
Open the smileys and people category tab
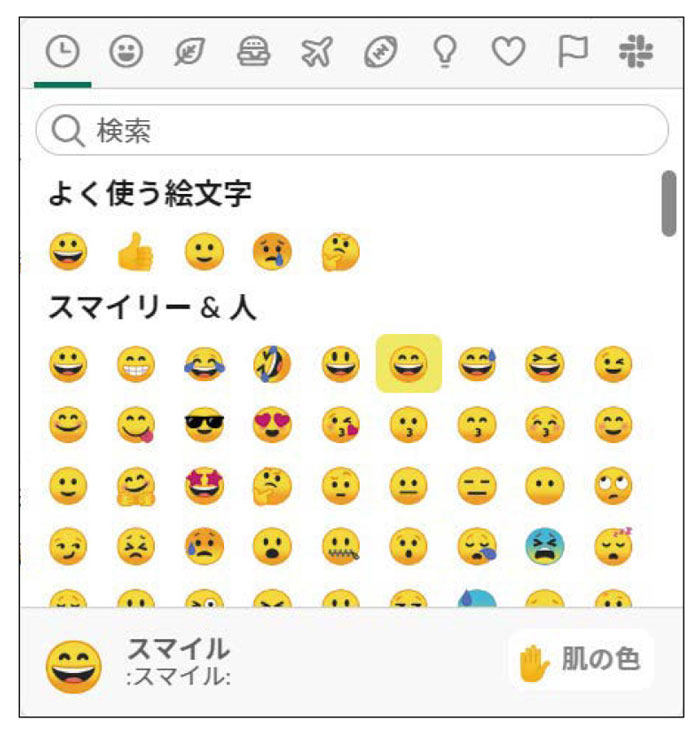(125, 53)
